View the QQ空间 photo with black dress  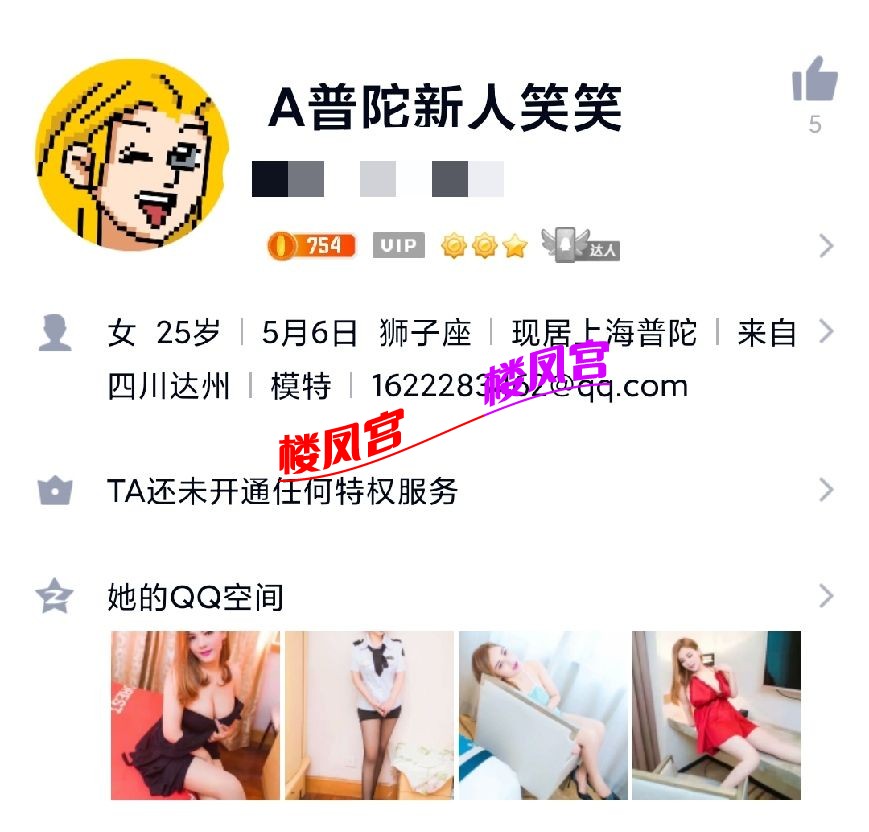195,714
